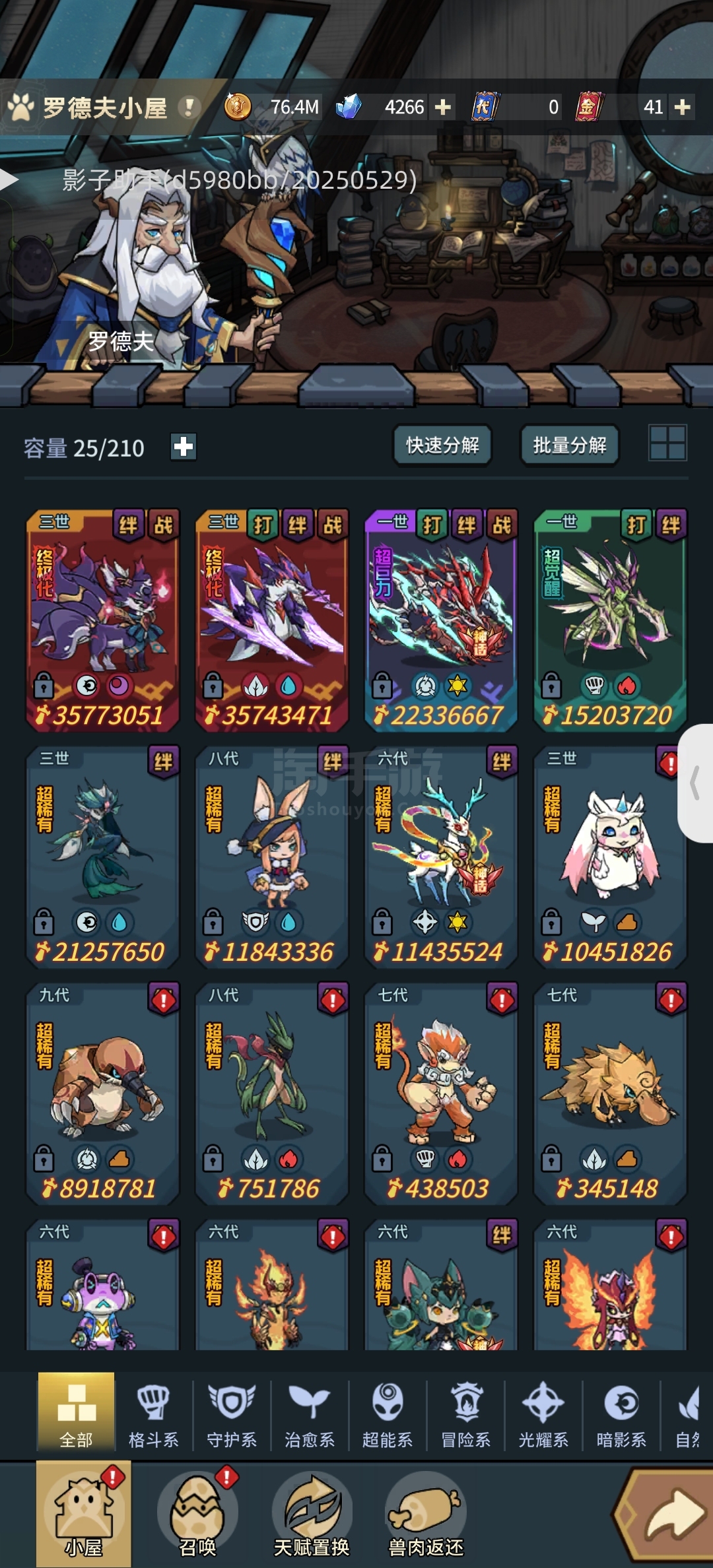The width and height of the screenshot is (713, 1568).
Task: Show 暗影系 pets only
Action: (621, 1416)
